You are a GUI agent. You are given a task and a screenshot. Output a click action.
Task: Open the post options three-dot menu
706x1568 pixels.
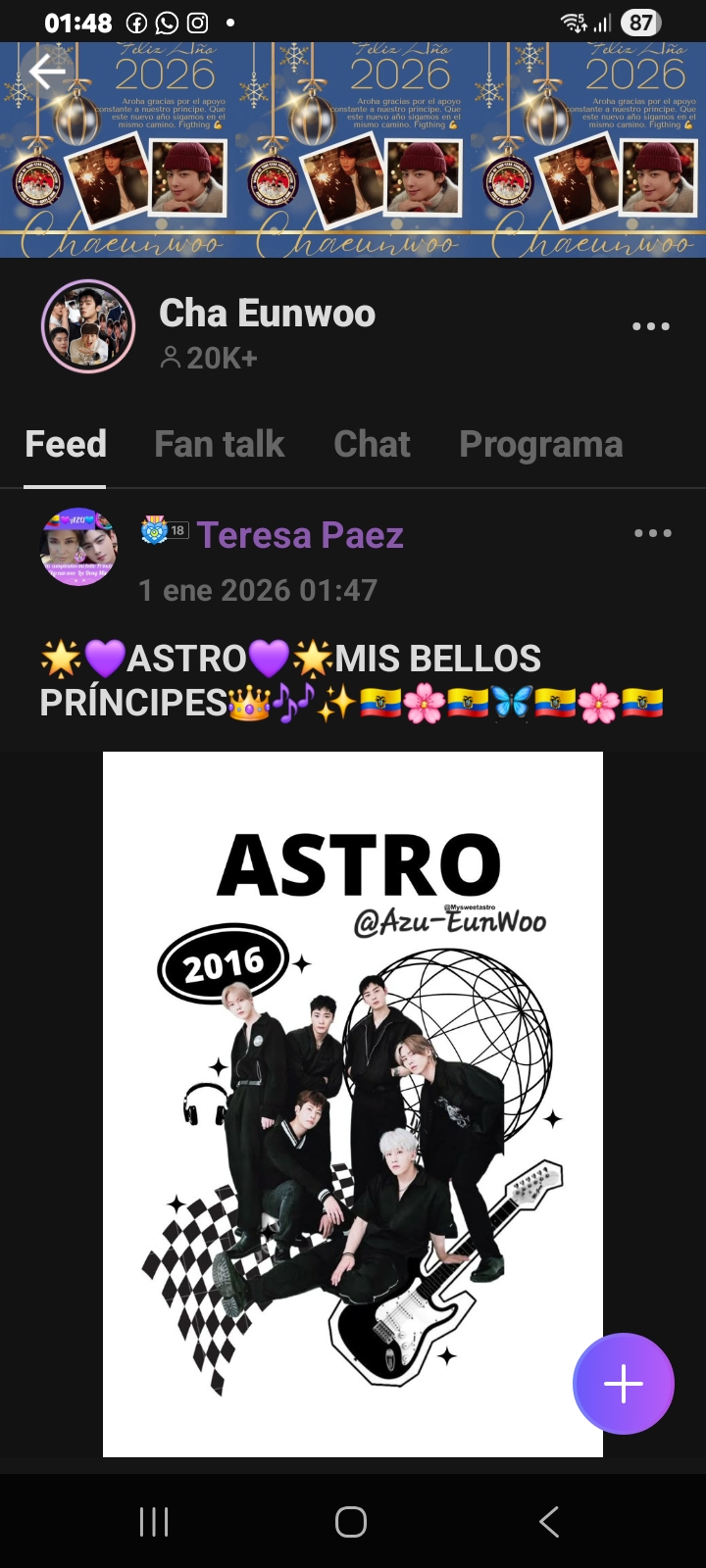pyautogui.click(x=651, y=533)
